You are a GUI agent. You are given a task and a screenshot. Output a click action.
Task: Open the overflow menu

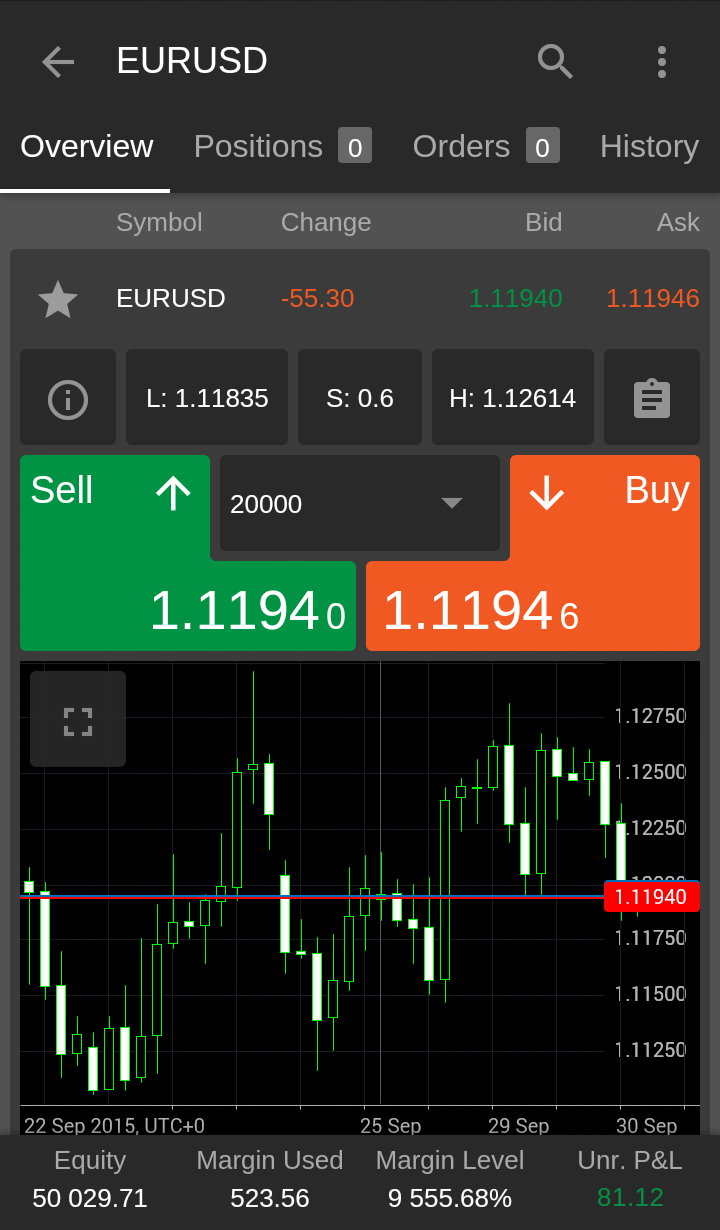click(x=661, y=62)
